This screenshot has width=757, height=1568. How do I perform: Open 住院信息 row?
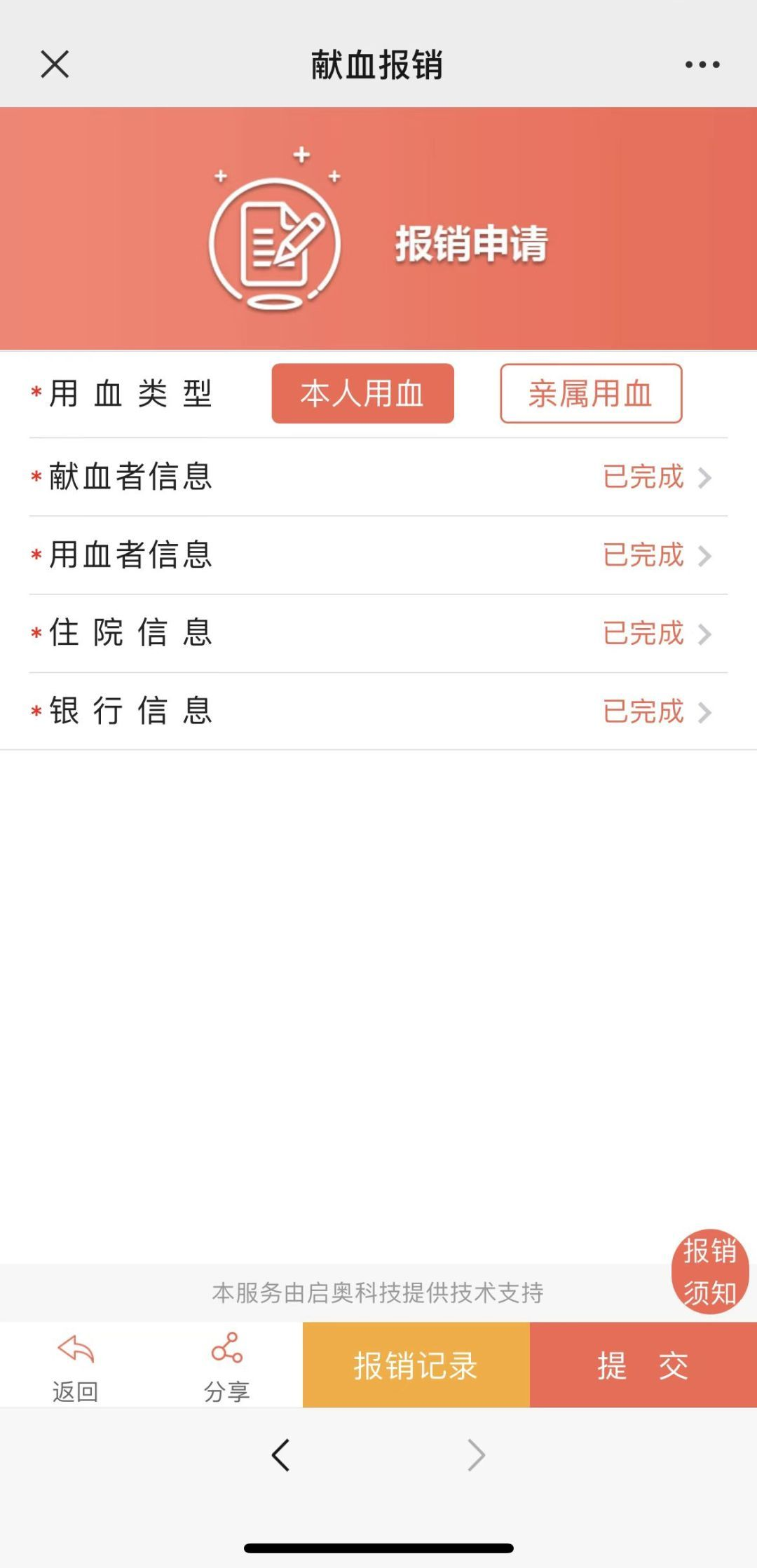[x=378, y=634]
